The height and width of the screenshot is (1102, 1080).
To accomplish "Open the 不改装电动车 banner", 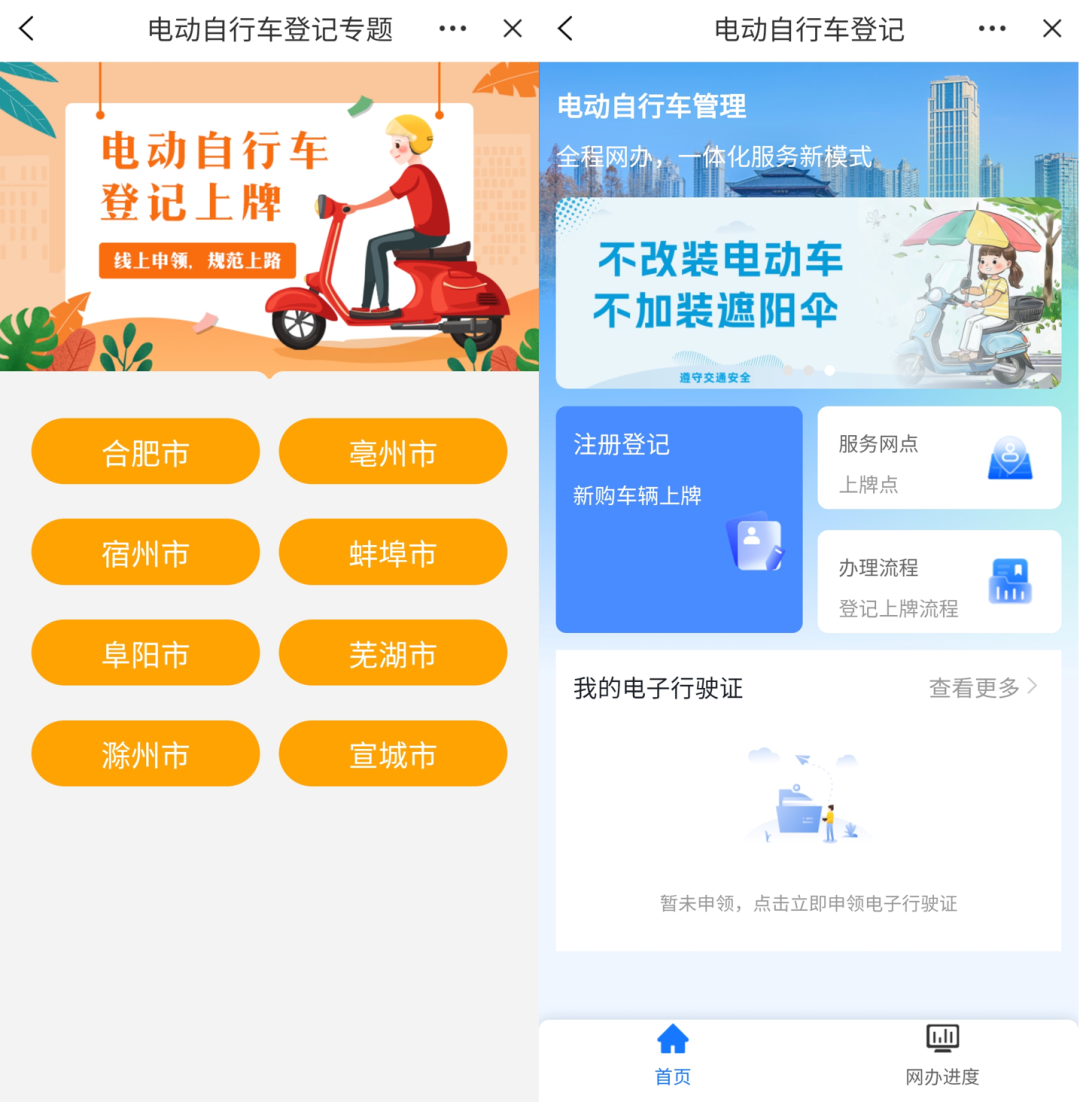I will (808, 292).
